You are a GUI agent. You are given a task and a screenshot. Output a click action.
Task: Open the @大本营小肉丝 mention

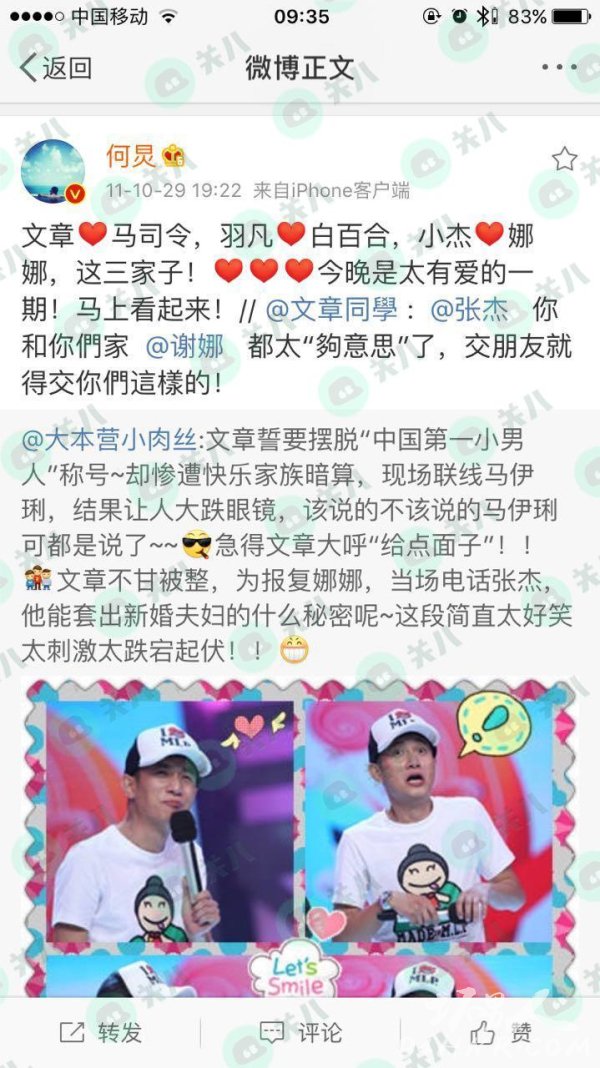click(x=109, y=439)
